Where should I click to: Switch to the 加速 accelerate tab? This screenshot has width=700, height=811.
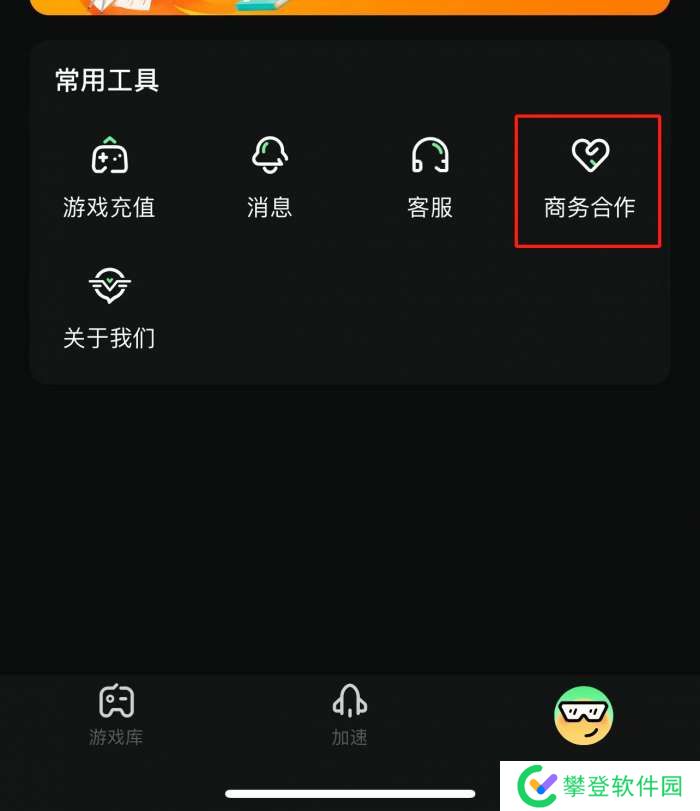(349, 714)
